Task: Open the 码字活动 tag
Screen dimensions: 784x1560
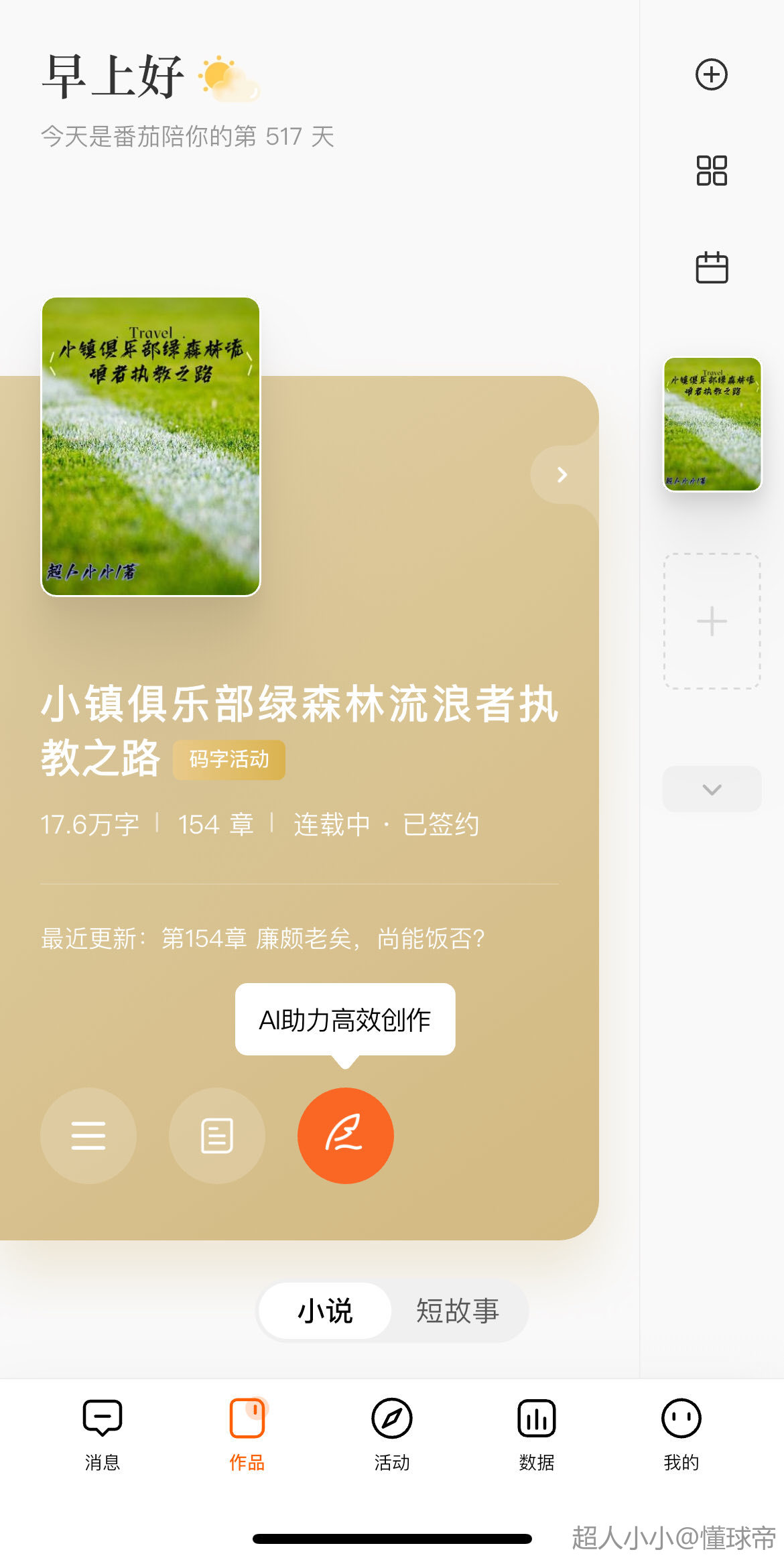Action: 228,759
